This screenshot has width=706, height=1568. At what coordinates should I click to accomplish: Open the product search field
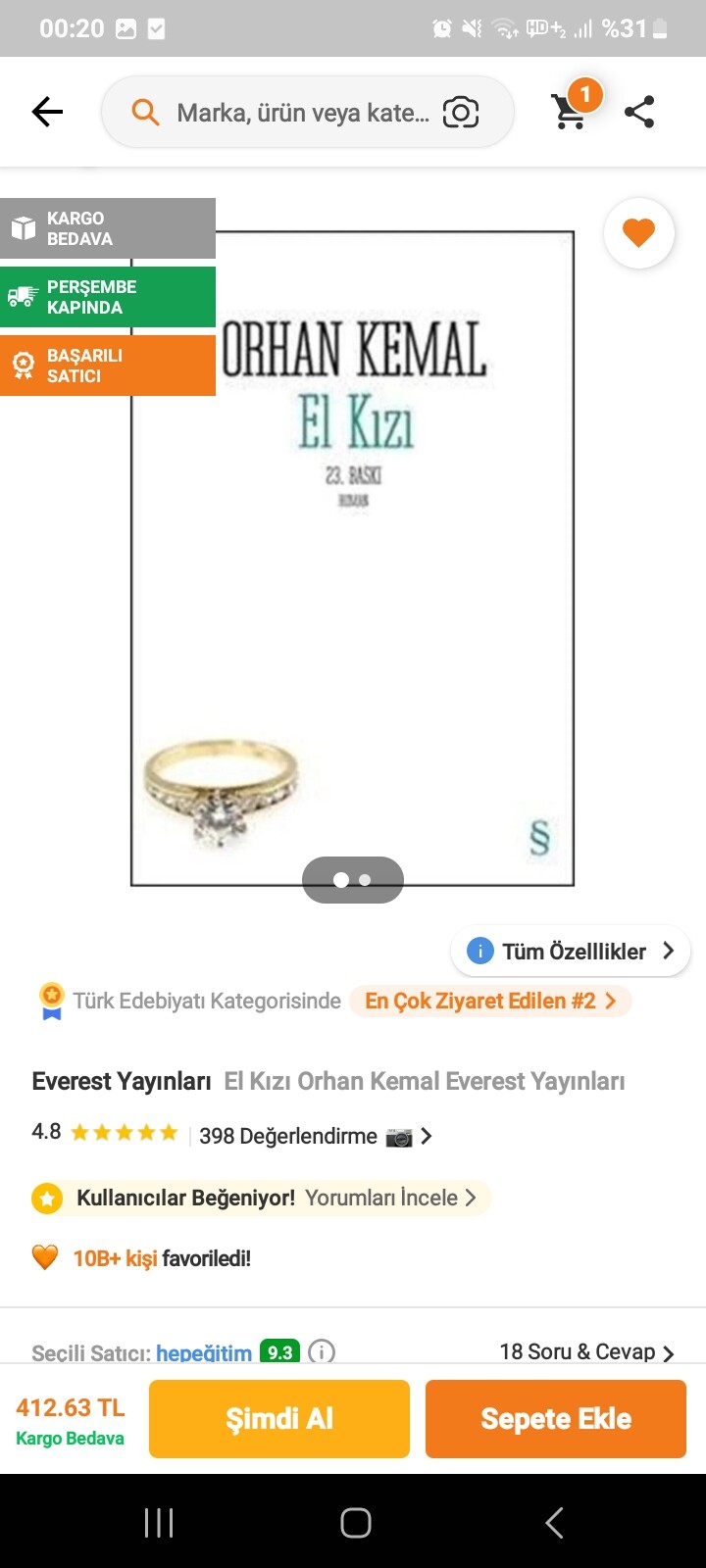[294, 113]
